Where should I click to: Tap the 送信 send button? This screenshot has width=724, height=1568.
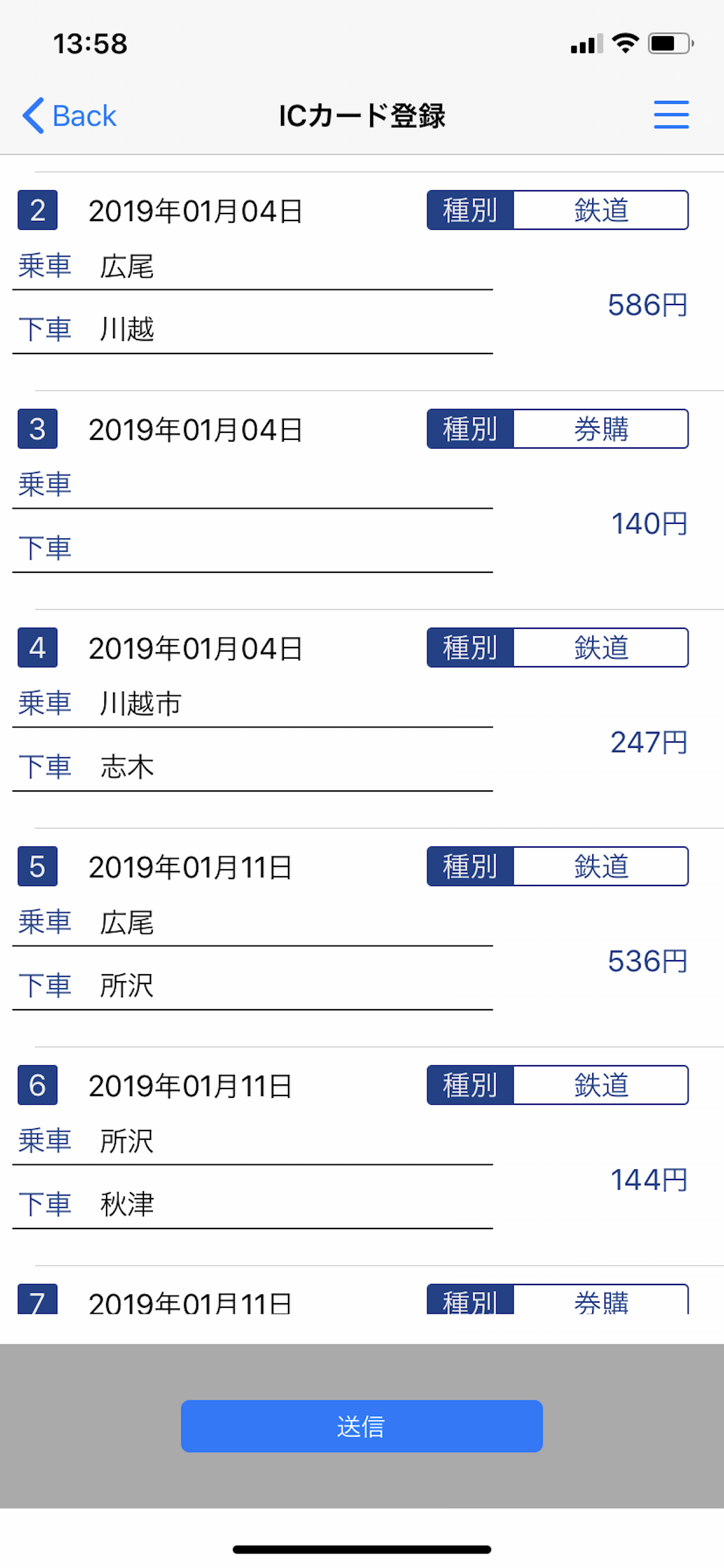(361, 1426)
